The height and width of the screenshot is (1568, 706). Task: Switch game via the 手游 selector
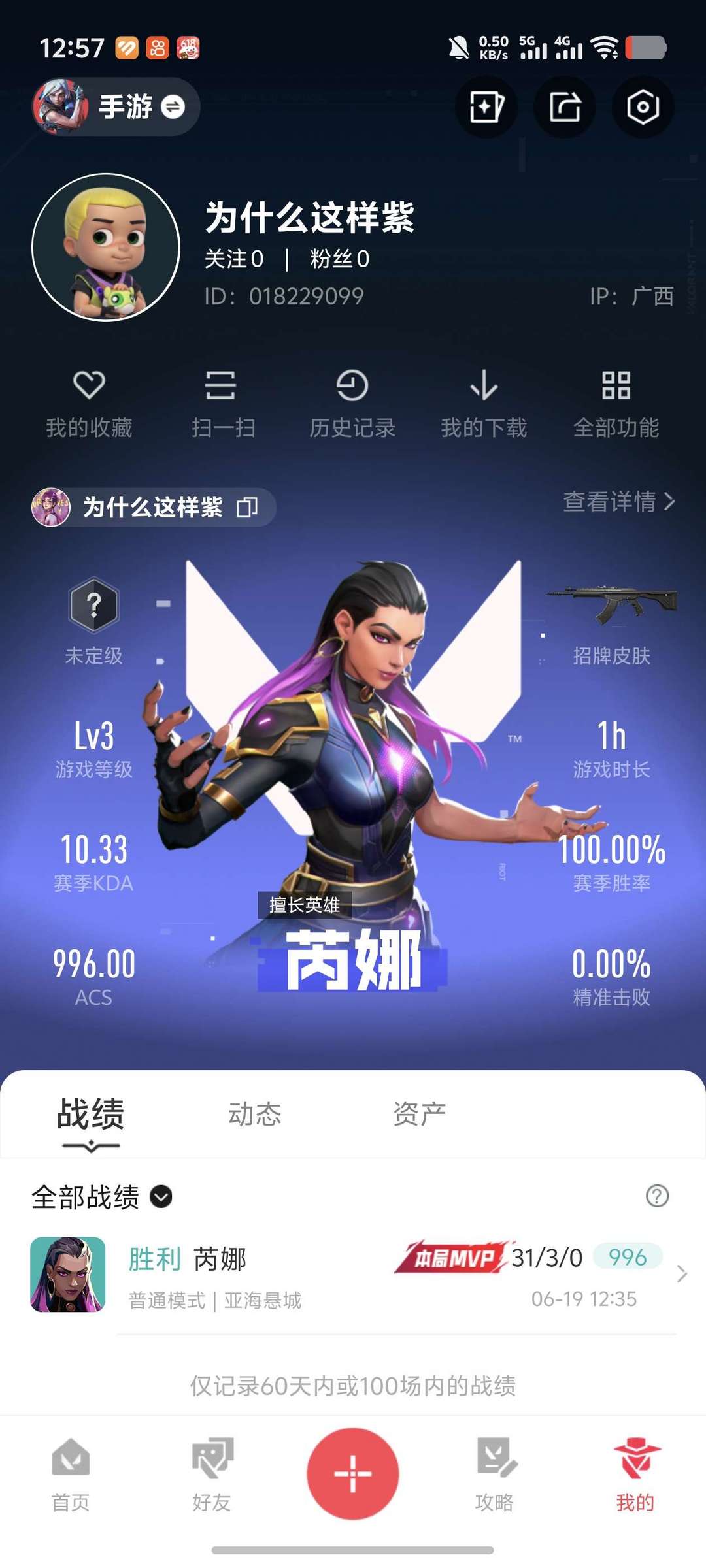coord(116,106)
